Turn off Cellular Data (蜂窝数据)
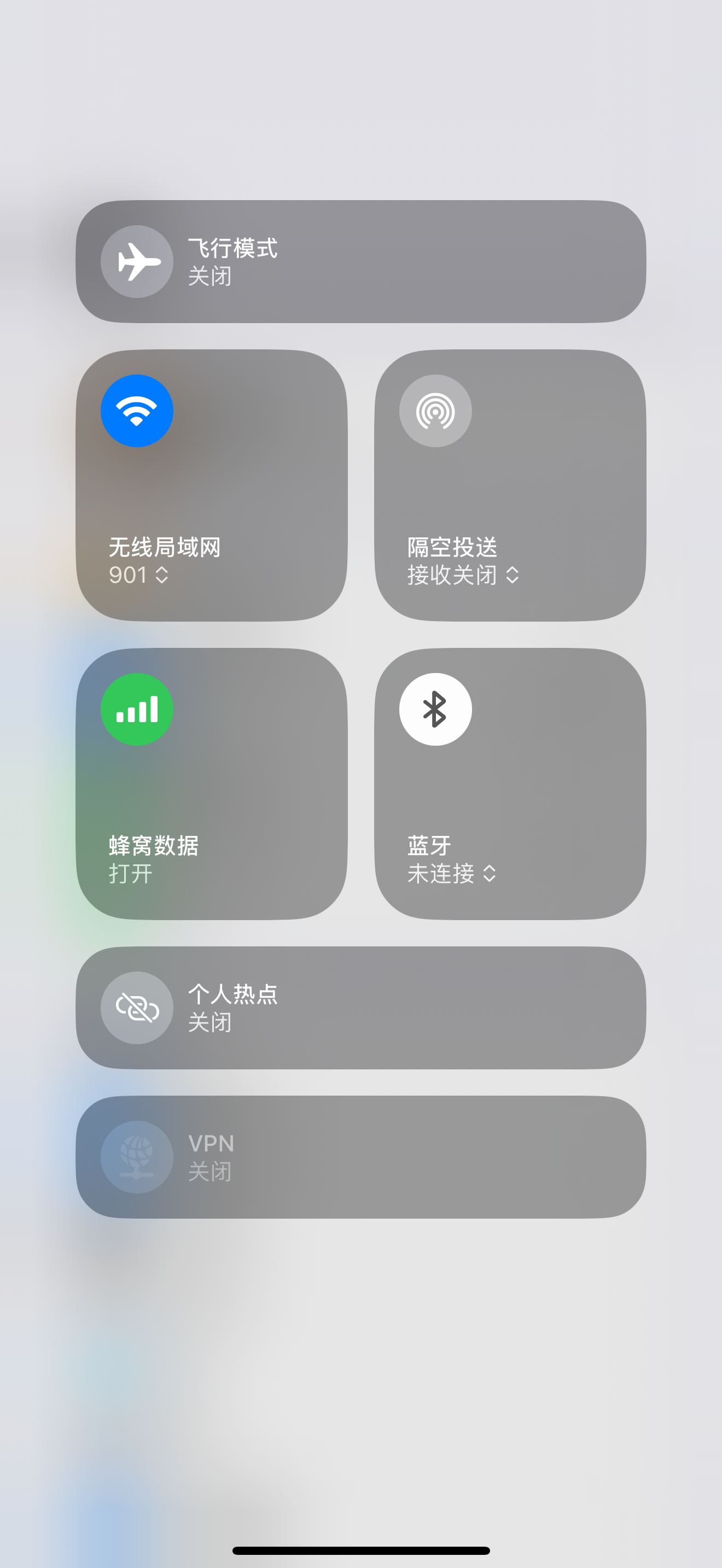The width and height of the screenshot is (722, 1568). pos(137,709)
